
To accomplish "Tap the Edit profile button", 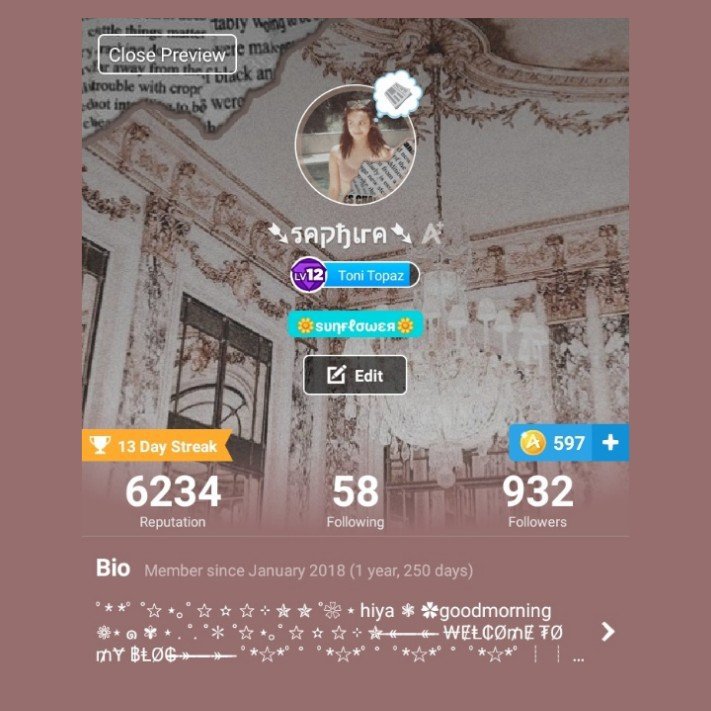I will point(355,375).
